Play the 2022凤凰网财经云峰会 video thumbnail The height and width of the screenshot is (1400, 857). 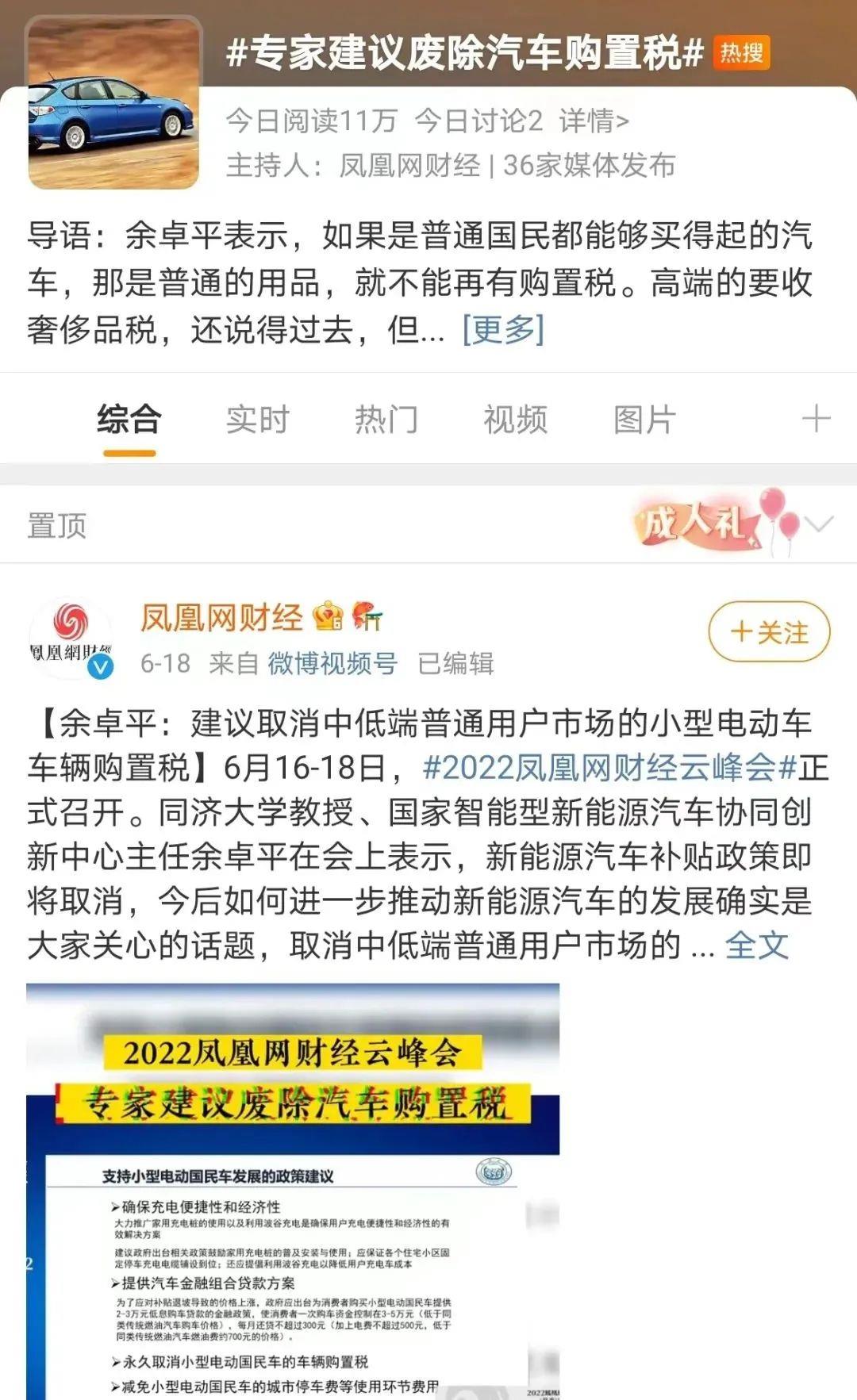click(x=293, y=1190)
